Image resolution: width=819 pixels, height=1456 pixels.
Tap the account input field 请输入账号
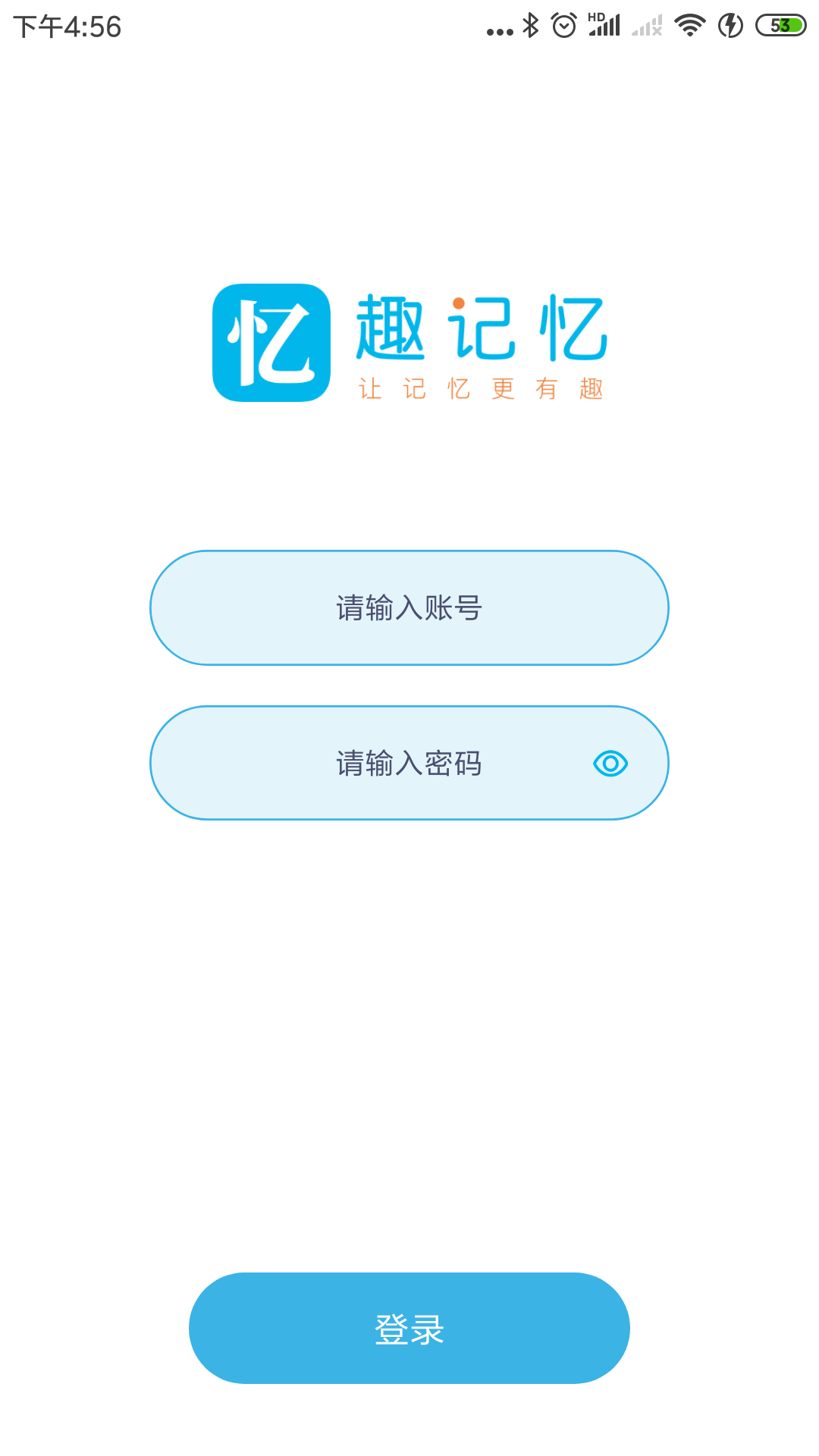409,608
